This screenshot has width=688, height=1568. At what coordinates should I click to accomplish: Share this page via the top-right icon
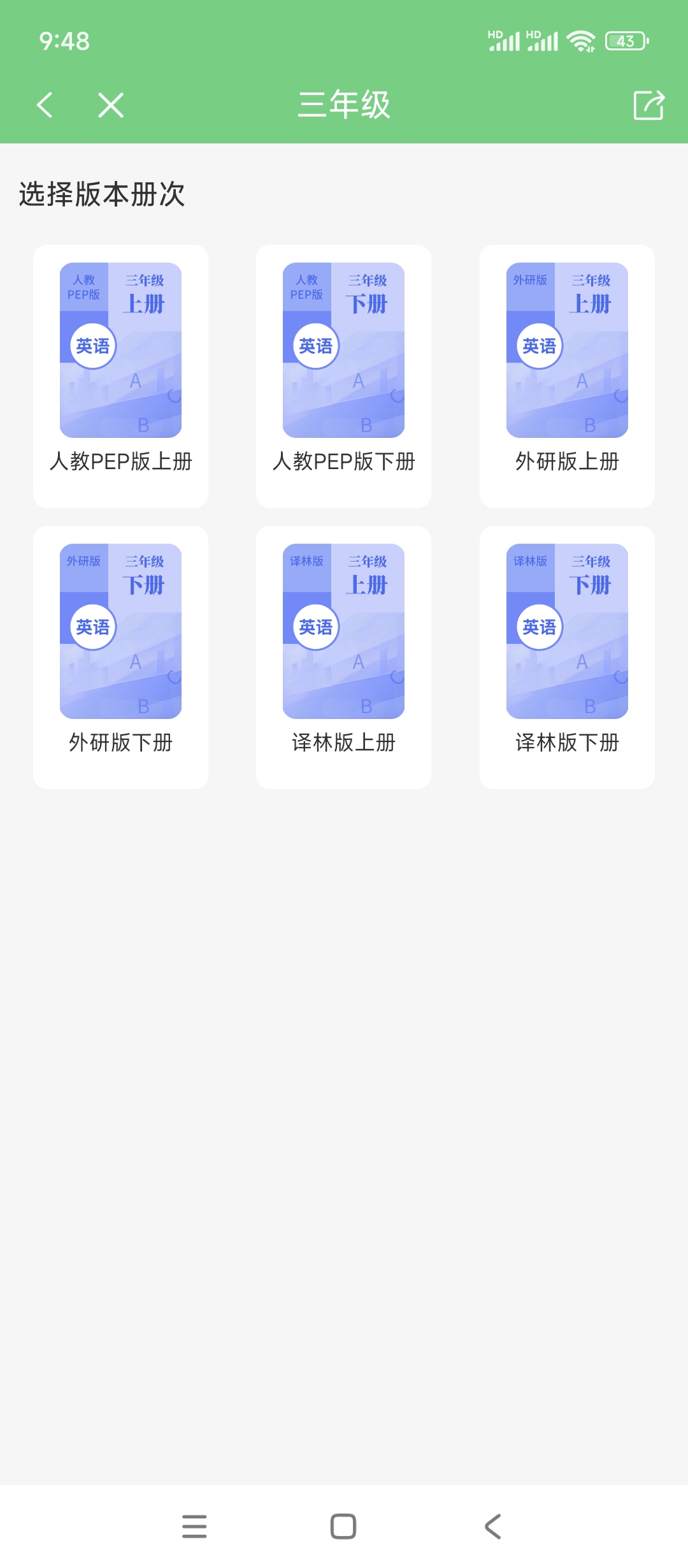(649, 105)
